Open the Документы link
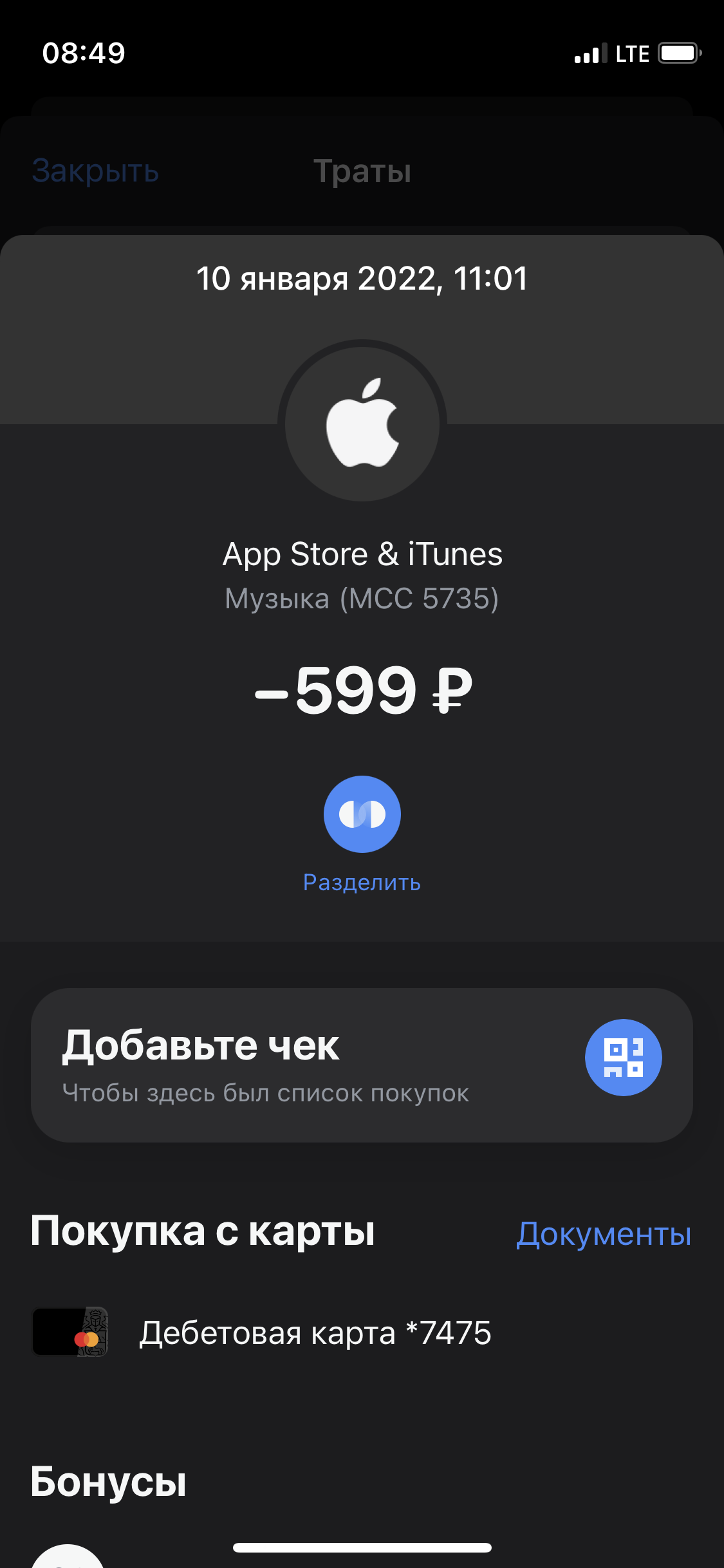This screenshot has height=1568, width=724. [x=604, y=1234]
